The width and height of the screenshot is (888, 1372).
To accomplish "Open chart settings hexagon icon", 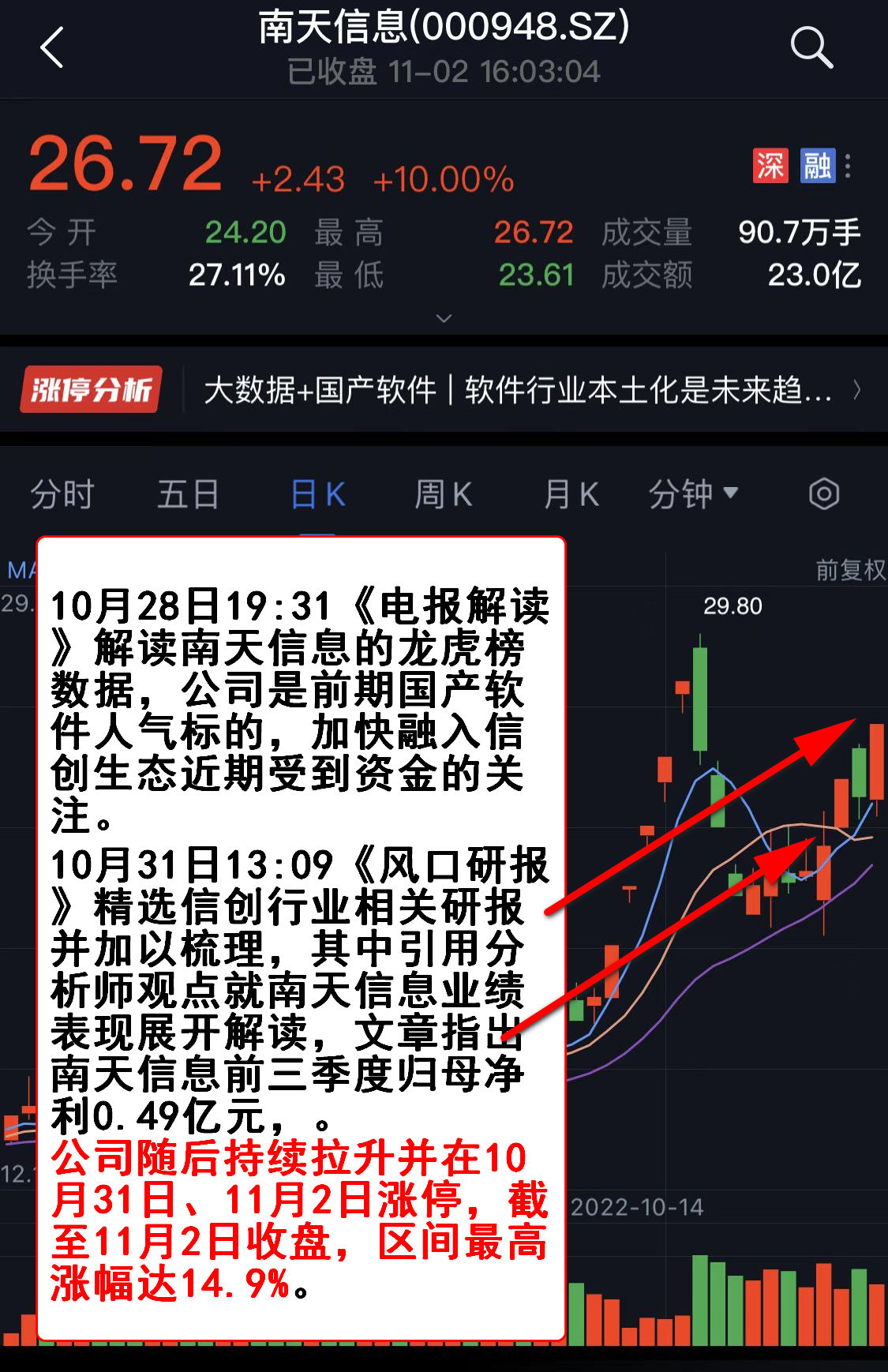I will coord(823,495).
